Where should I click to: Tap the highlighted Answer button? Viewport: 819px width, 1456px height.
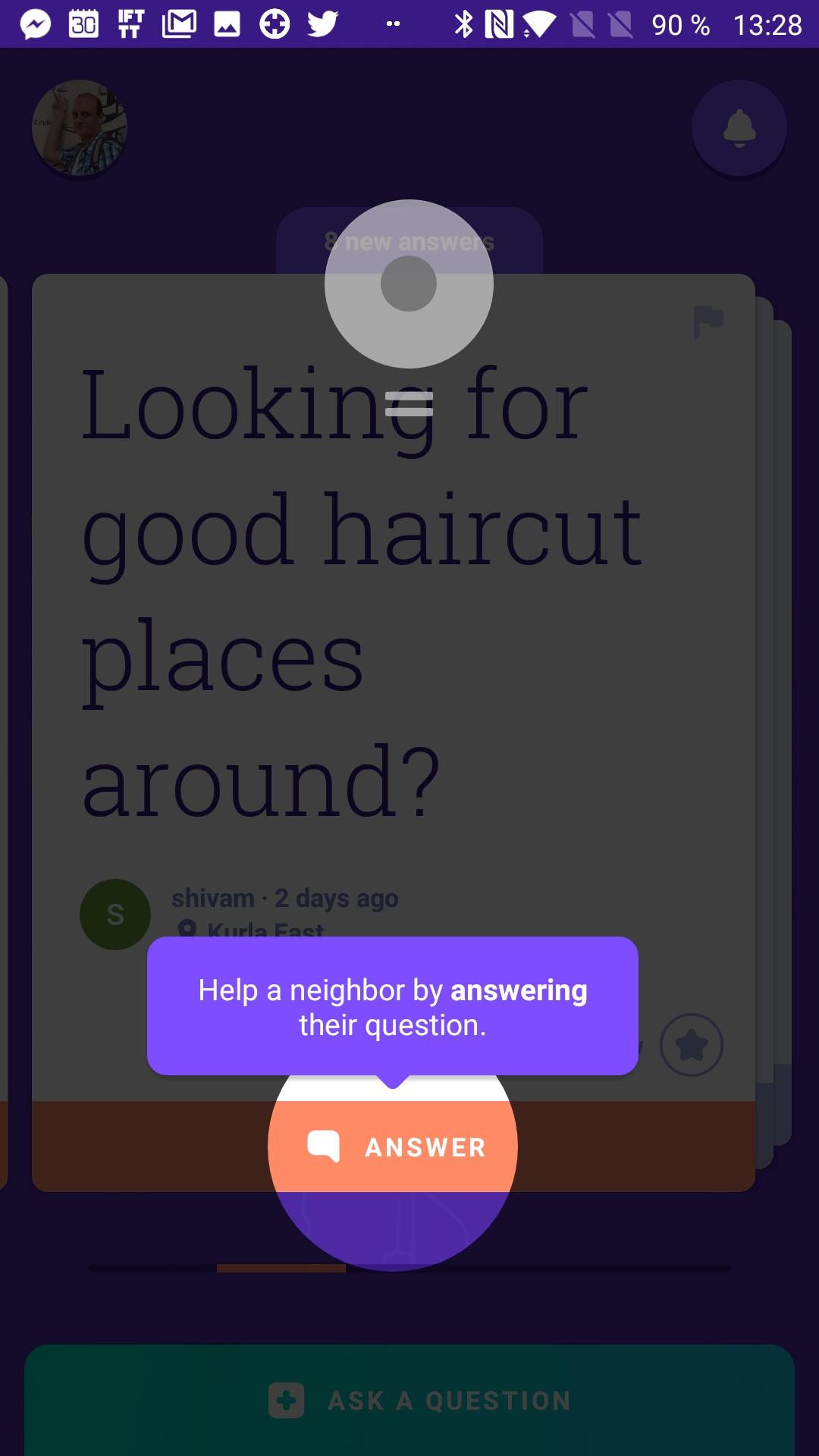[394, 1146]
